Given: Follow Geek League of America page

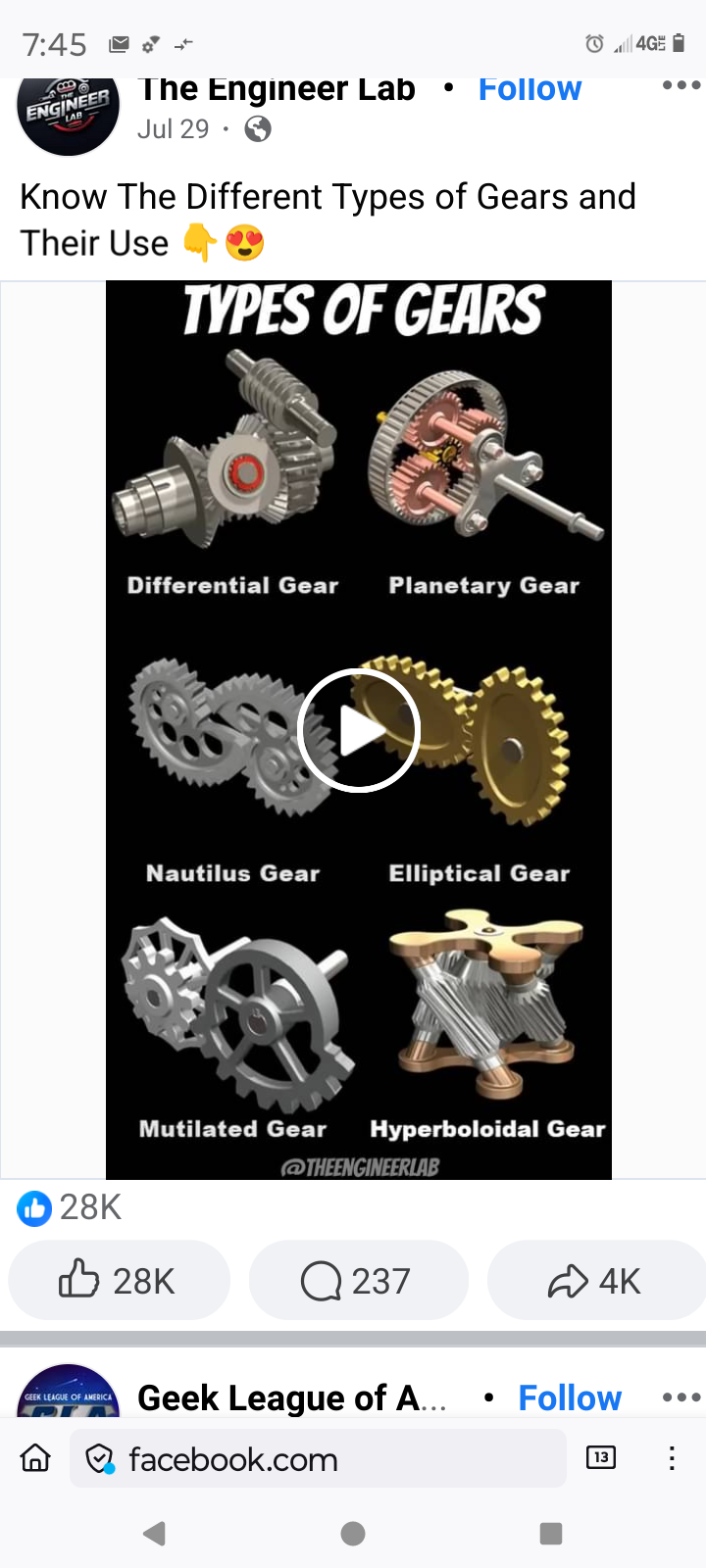Looking at the screenshot, I should click(x=569, y=1397).
